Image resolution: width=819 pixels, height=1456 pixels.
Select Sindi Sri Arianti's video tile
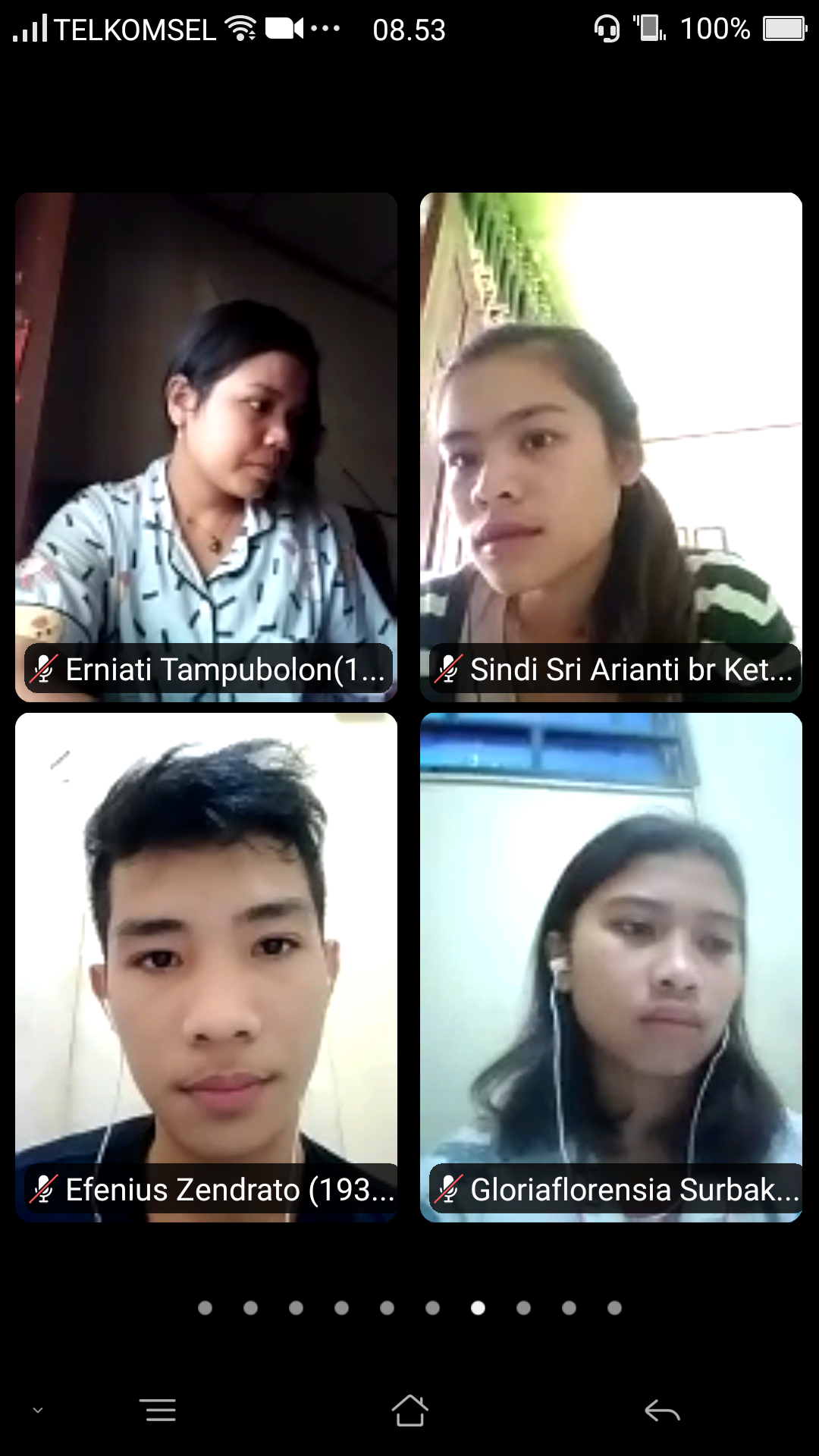pos(610,446)
